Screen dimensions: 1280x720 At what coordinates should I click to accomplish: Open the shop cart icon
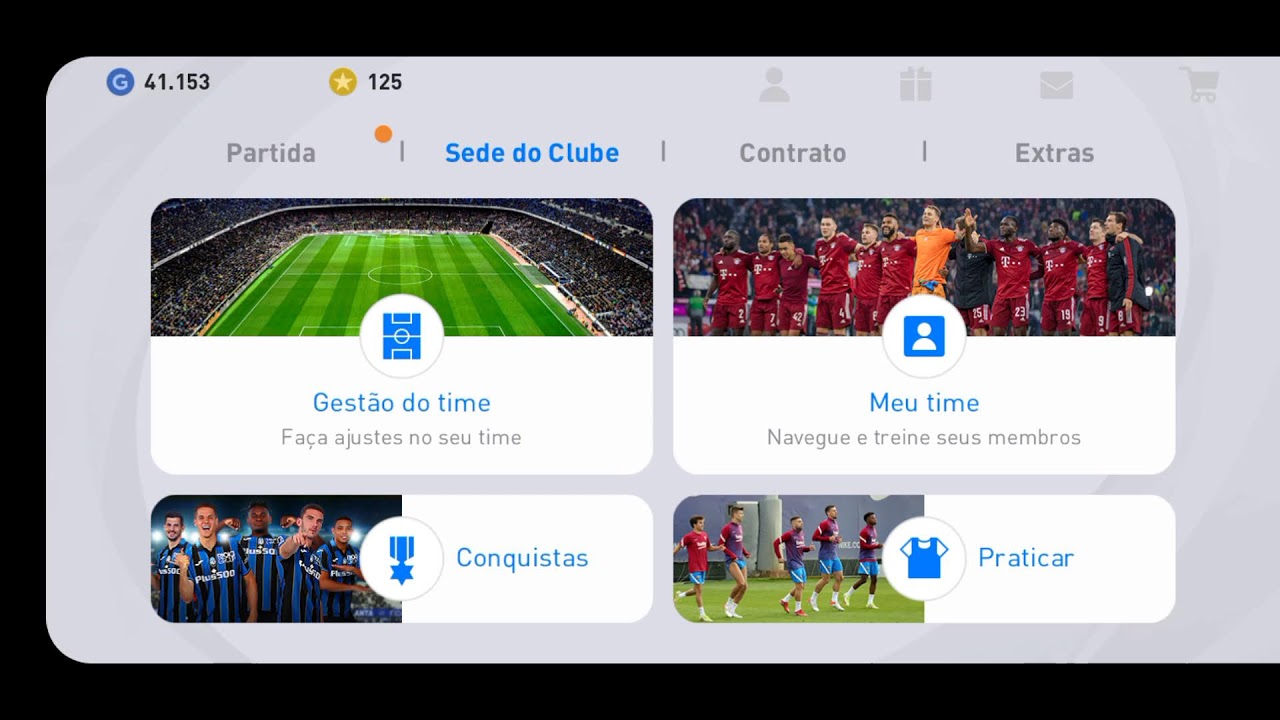1198,85
